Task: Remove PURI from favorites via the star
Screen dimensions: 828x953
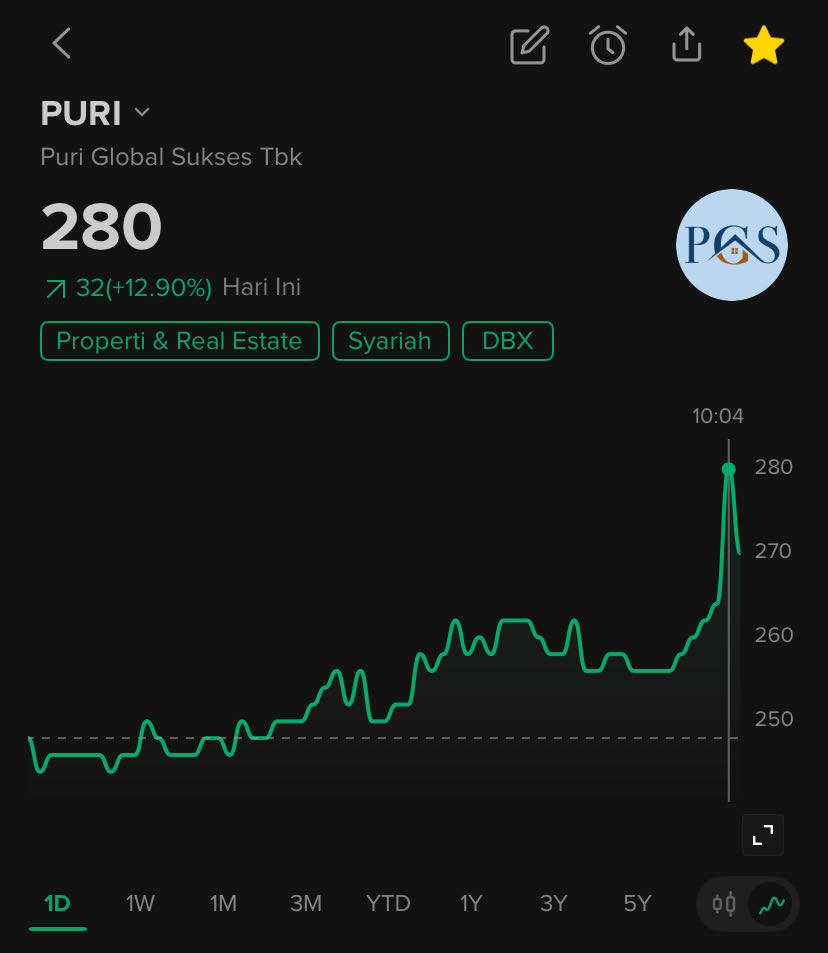Action: 763,45
